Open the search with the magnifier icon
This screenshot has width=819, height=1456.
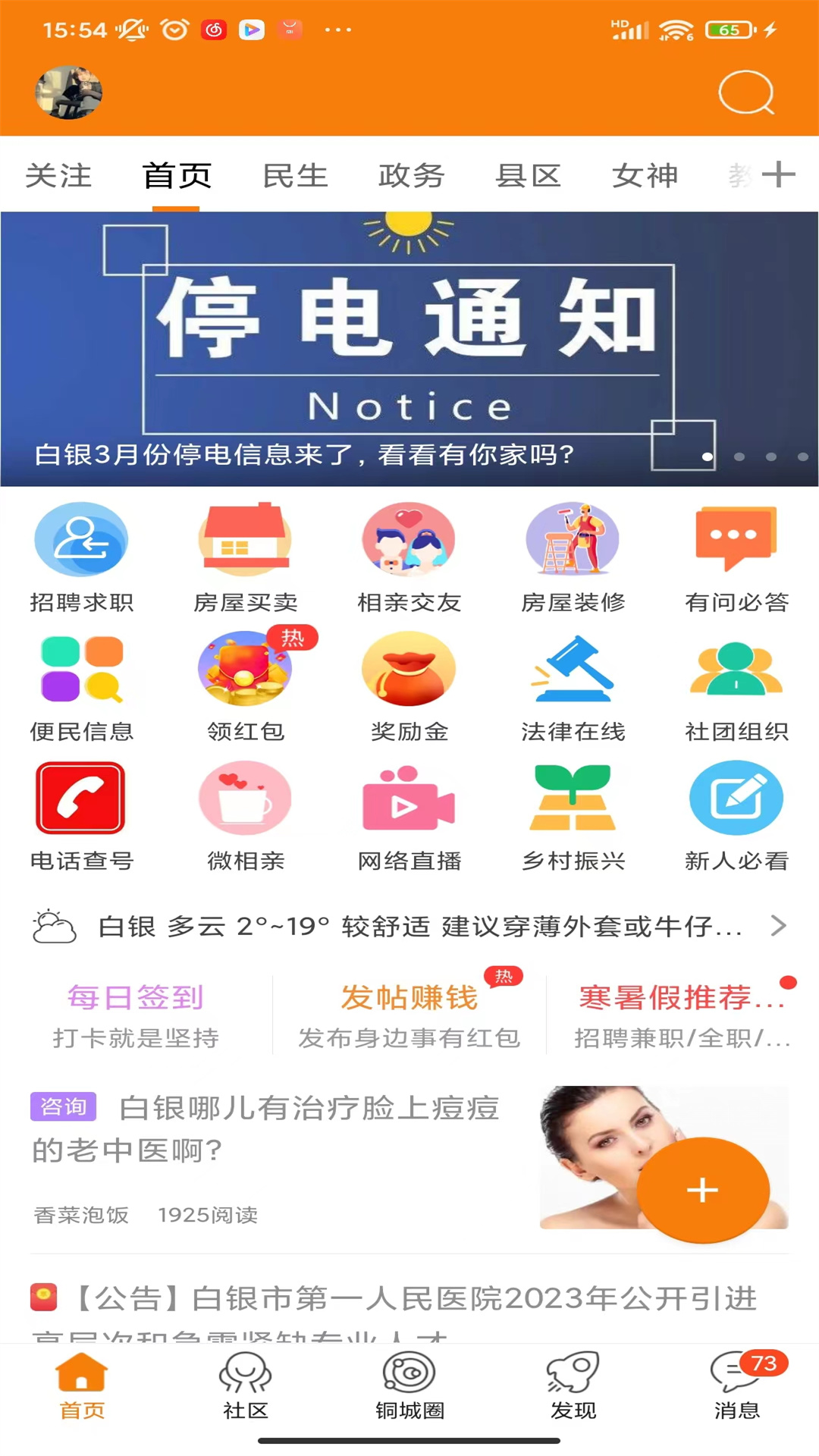(x=745, y=93)
